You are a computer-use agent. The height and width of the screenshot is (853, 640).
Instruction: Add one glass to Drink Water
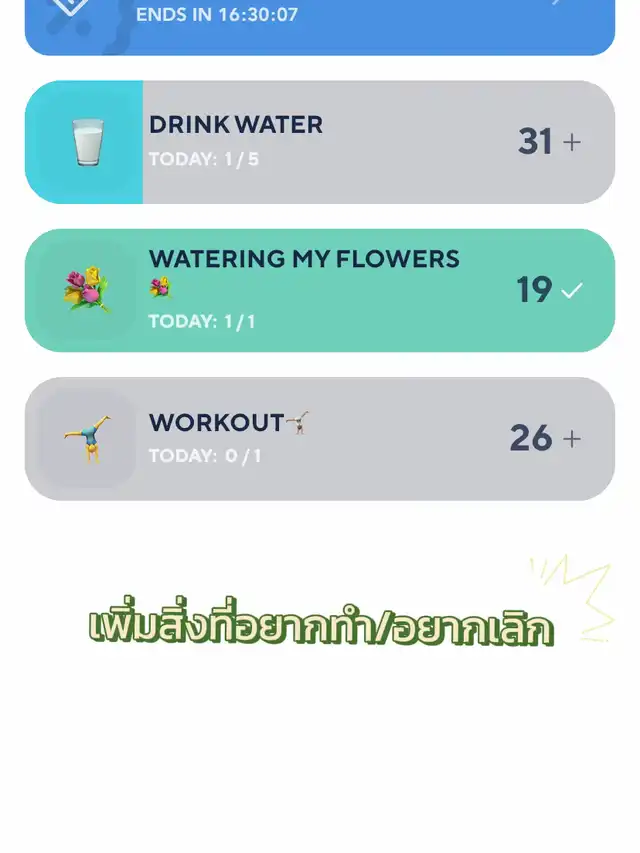point(572,142)
